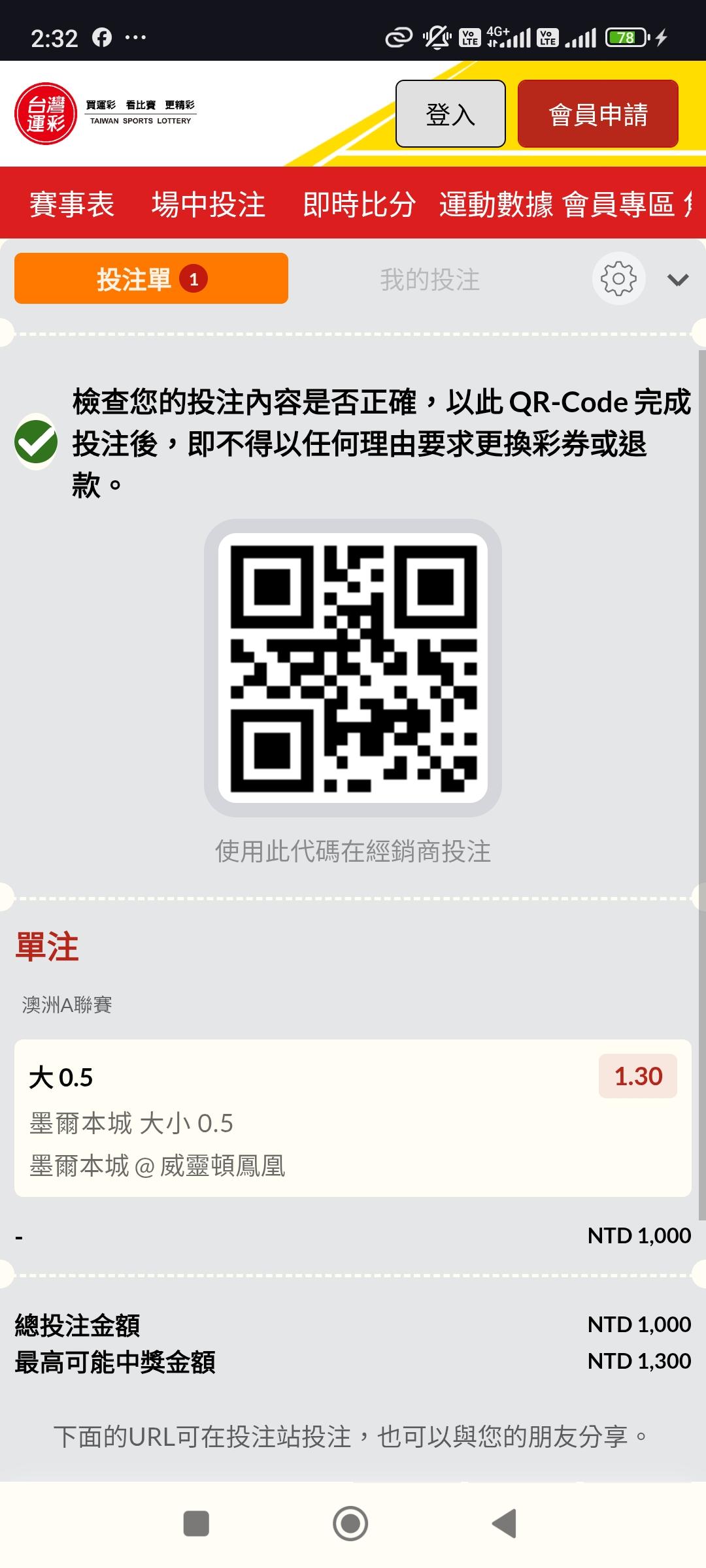View 即時比分 live scores
Viewport: 706px width, 1568px height.
359,204
